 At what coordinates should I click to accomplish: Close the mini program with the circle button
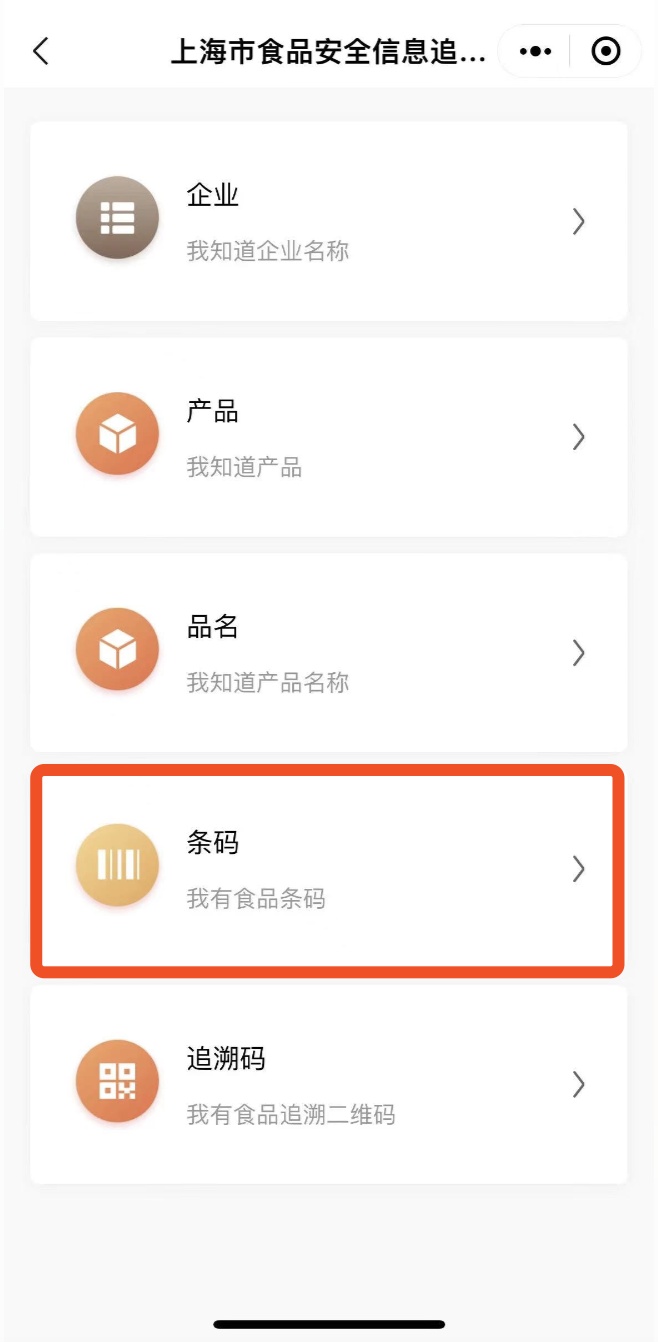click(x=606, y=51)
